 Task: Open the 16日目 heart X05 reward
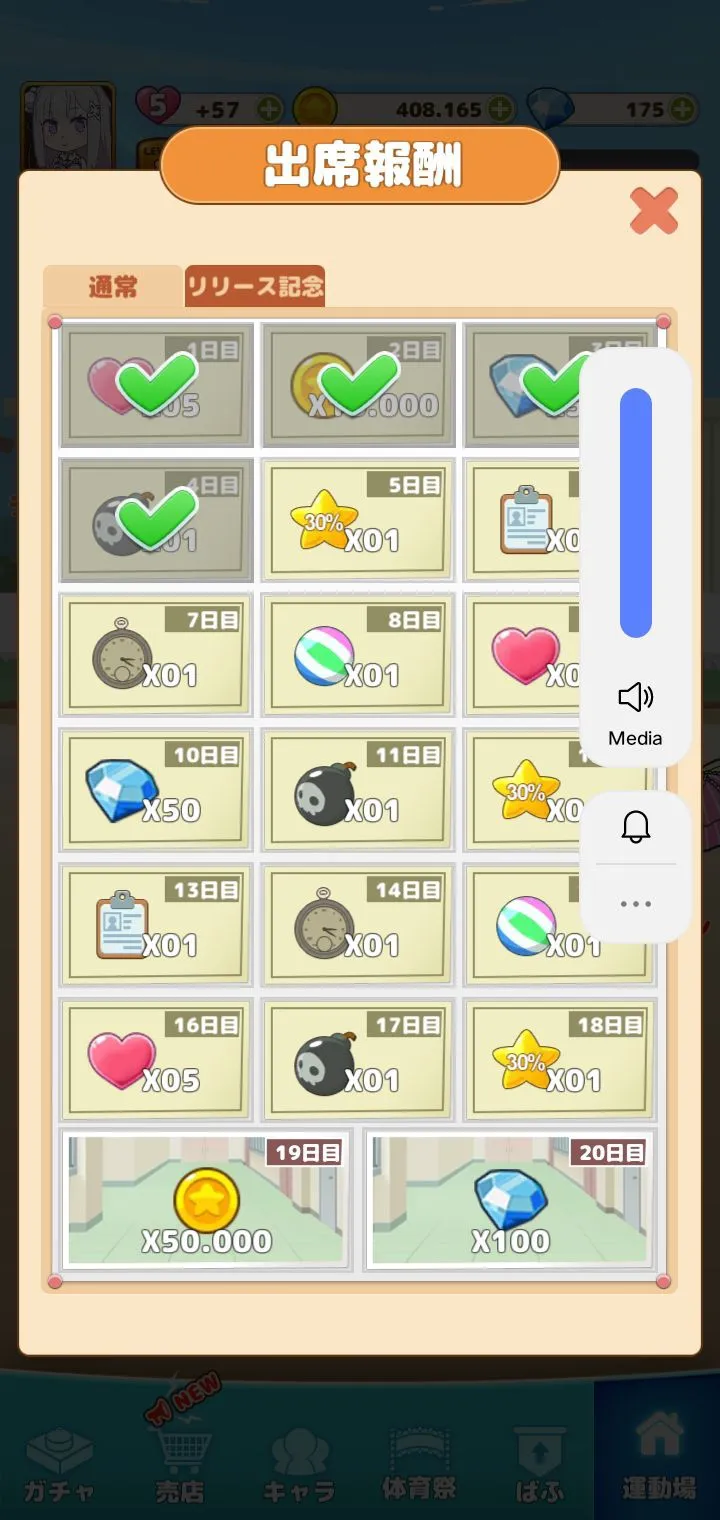pyautogui.click(x=156, y=1060)
